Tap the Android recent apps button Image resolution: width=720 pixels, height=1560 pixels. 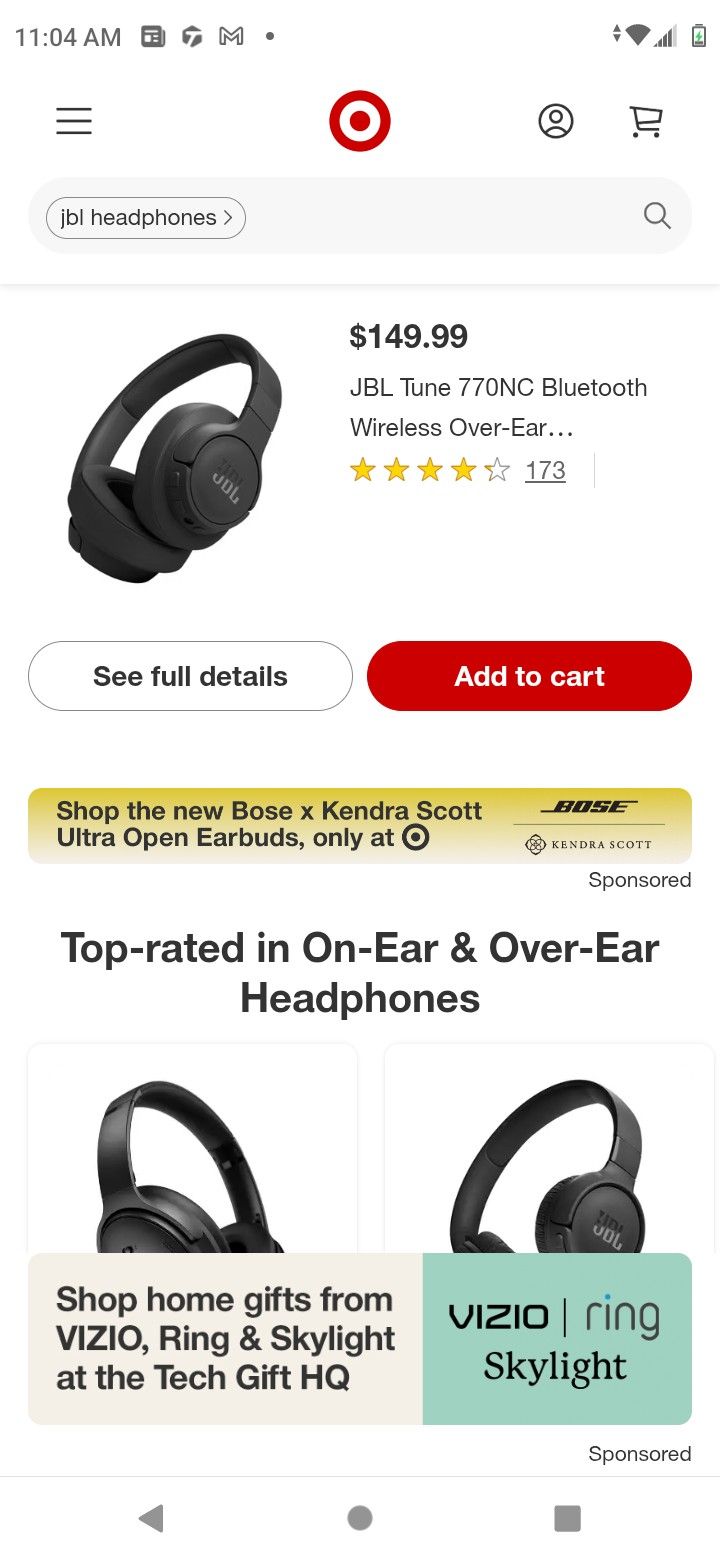(x=567, y=1517)
